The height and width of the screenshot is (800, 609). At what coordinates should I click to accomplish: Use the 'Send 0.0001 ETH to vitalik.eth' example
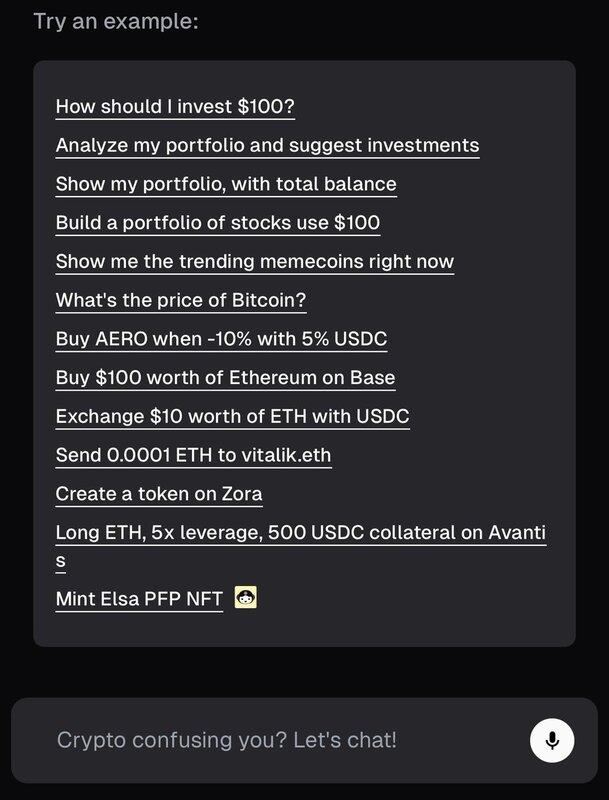click(193, 455)
